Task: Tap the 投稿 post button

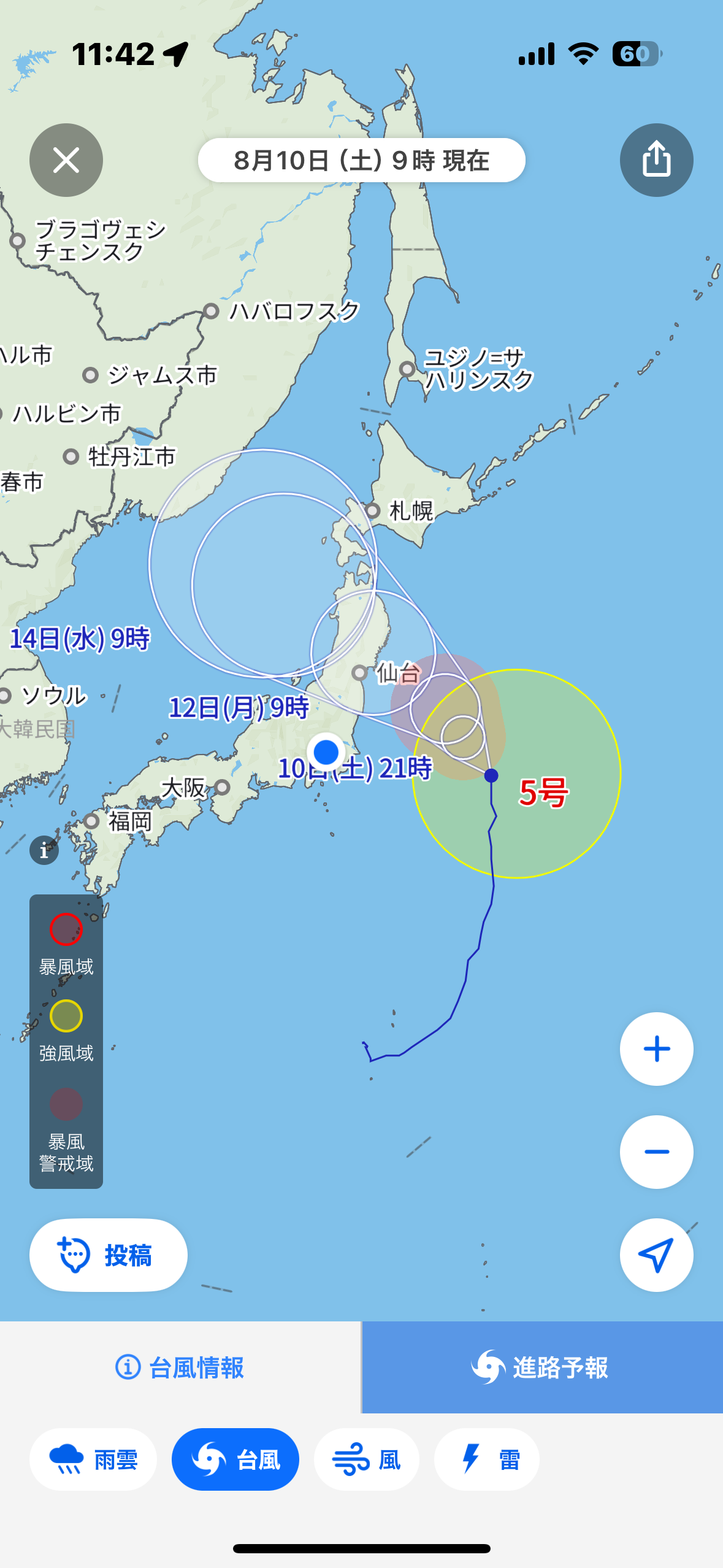Action: (109, 1255)
